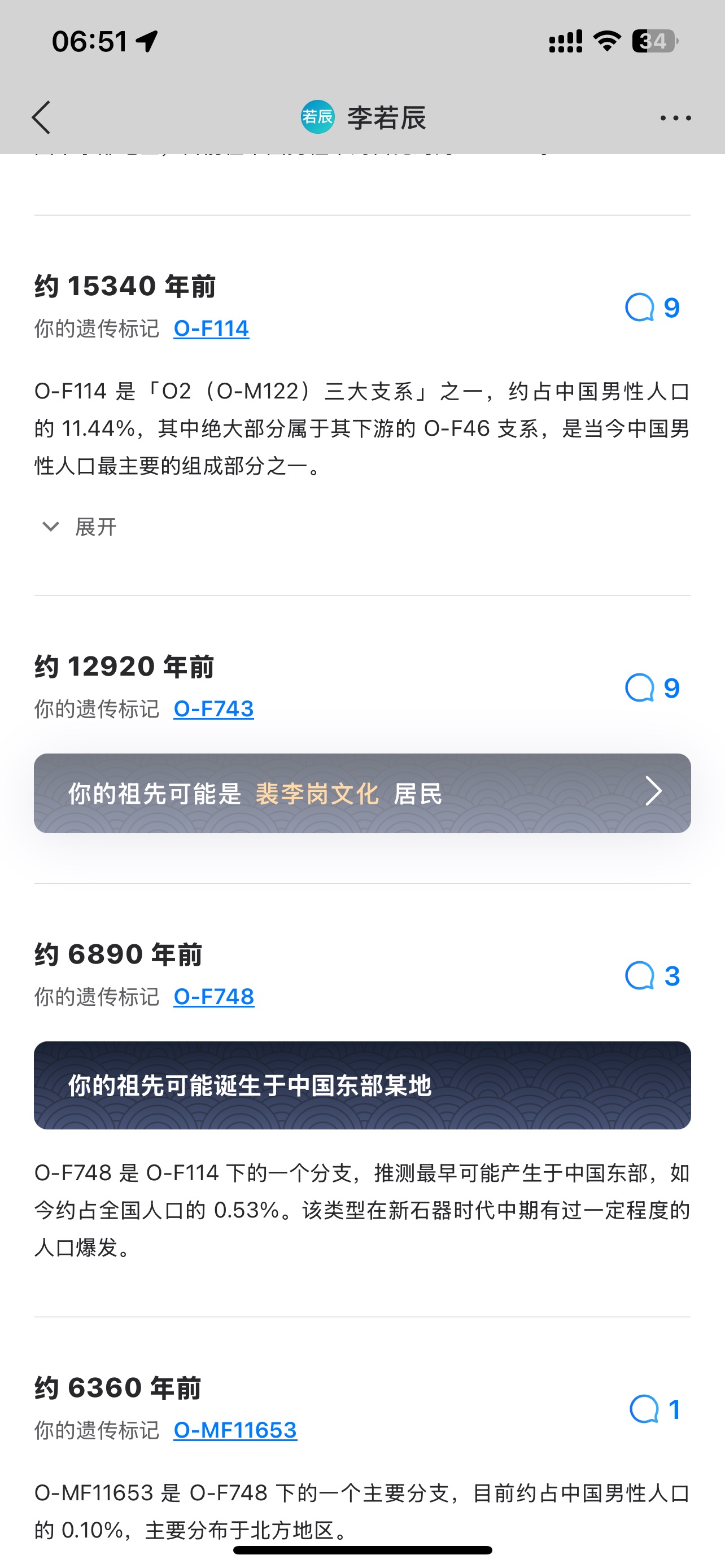The height and width of the screenshot is (1568, 725).
Task: Open the O-F114 genetic marker link
Action: pos(211,329)
